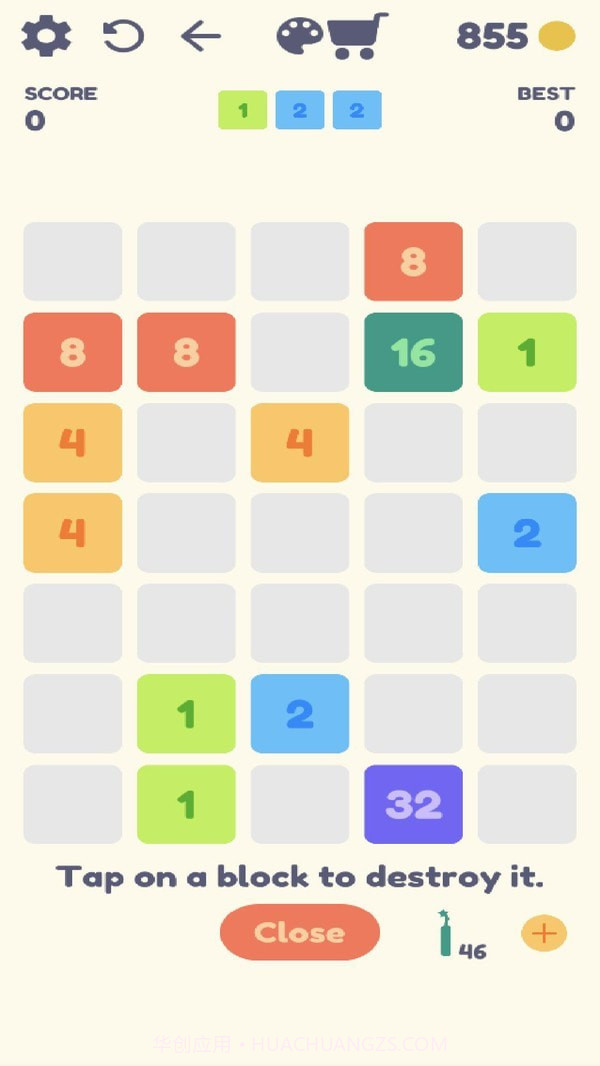Restart the game with the reset icon
600x1066 pixels.
(x=123, y=37)
